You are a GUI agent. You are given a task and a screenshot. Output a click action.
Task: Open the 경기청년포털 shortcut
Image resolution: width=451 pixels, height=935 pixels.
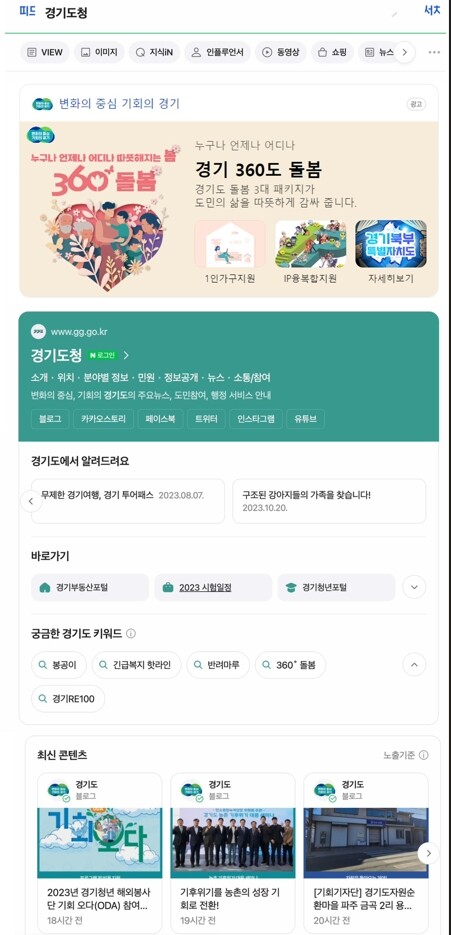pos(336,587)
